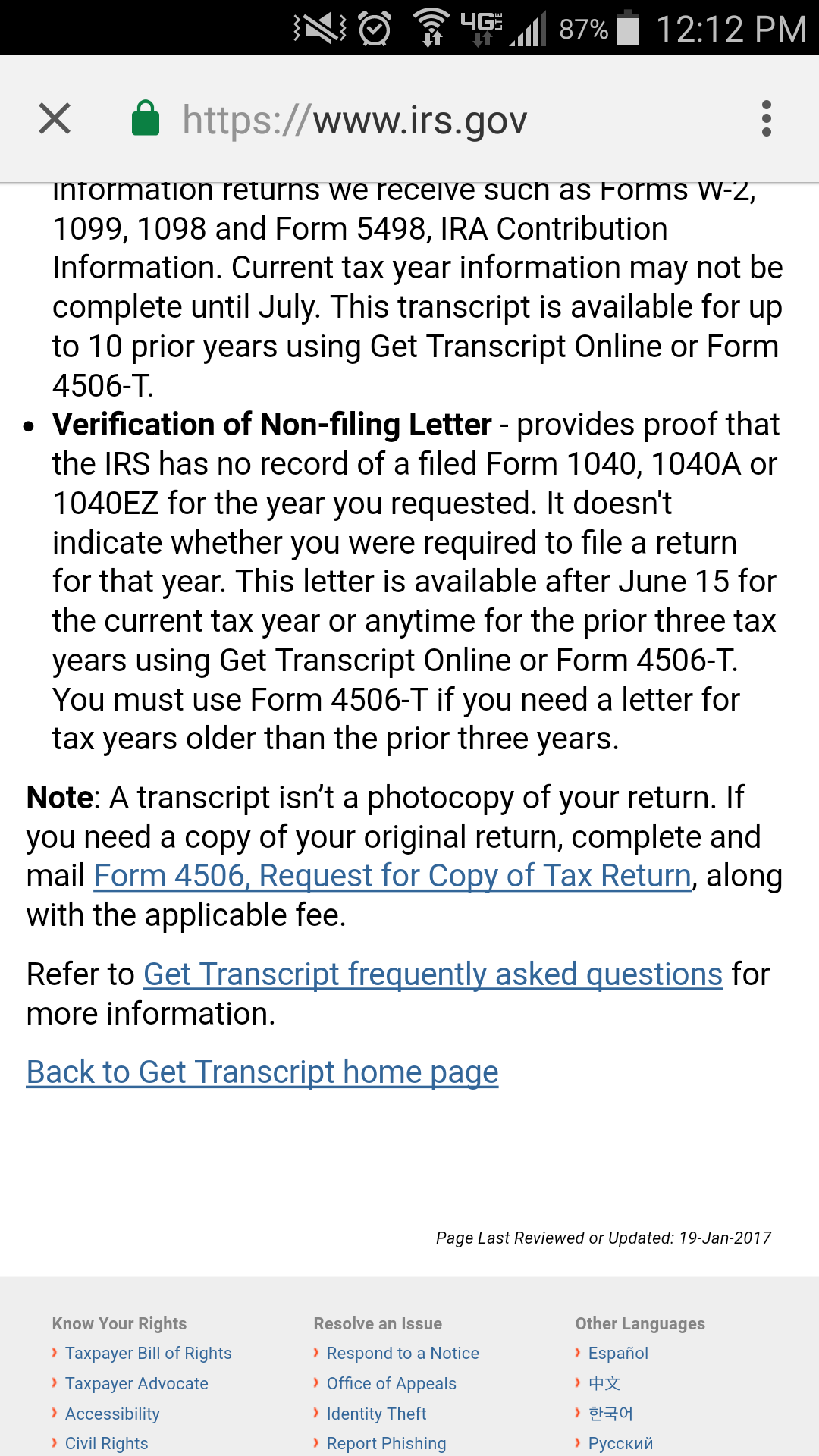Open the Office of Appeals link

coord(391,1384)
